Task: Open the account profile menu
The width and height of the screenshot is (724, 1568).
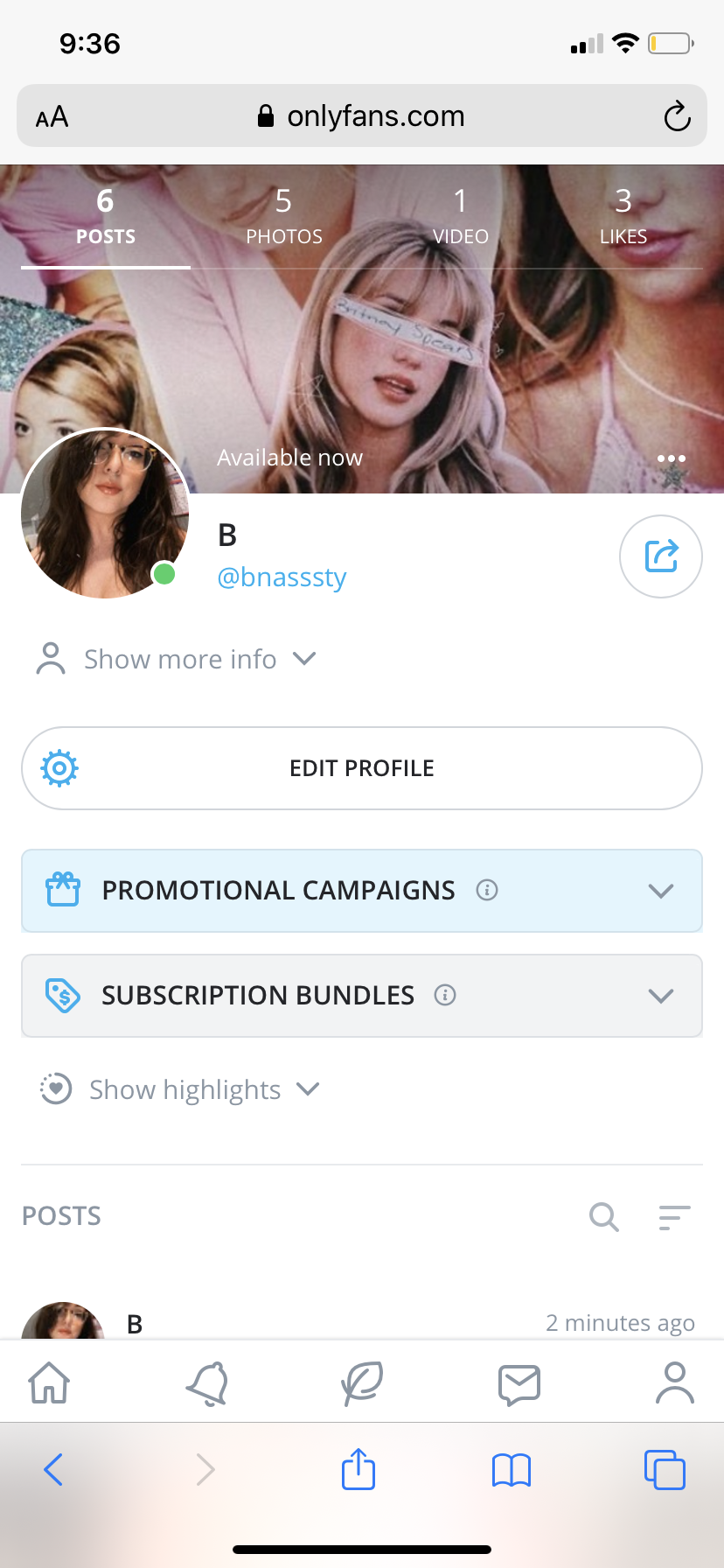Action: pos(674,1383)
